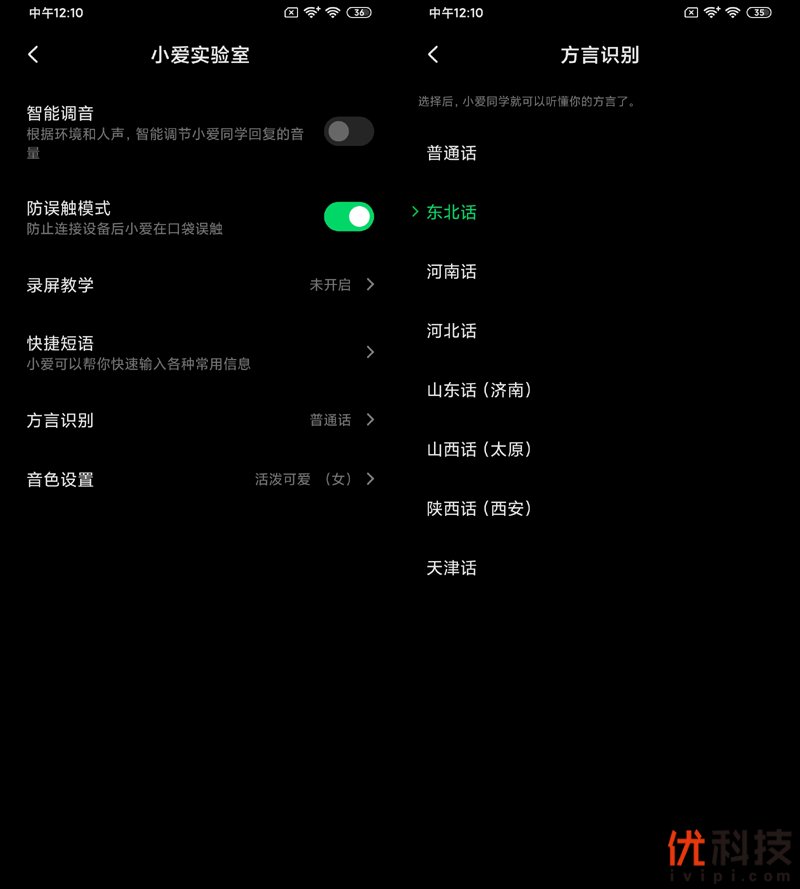Viewport: 800px width, 889px height.
Task: Disable the 防误触模式 switch
Action: 348,216
